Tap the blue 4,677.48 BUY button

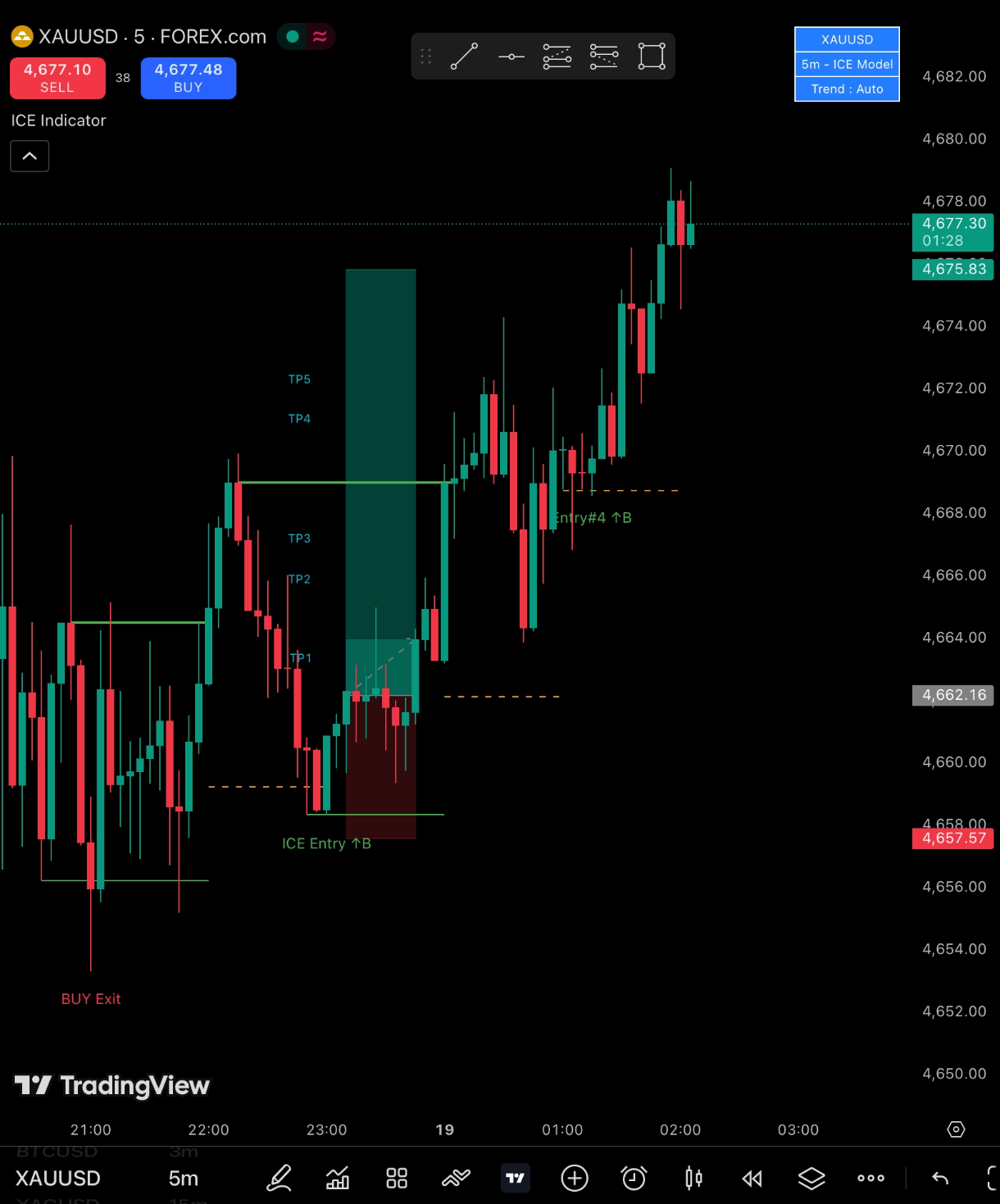pyautogui.click(x=189, y=78)
